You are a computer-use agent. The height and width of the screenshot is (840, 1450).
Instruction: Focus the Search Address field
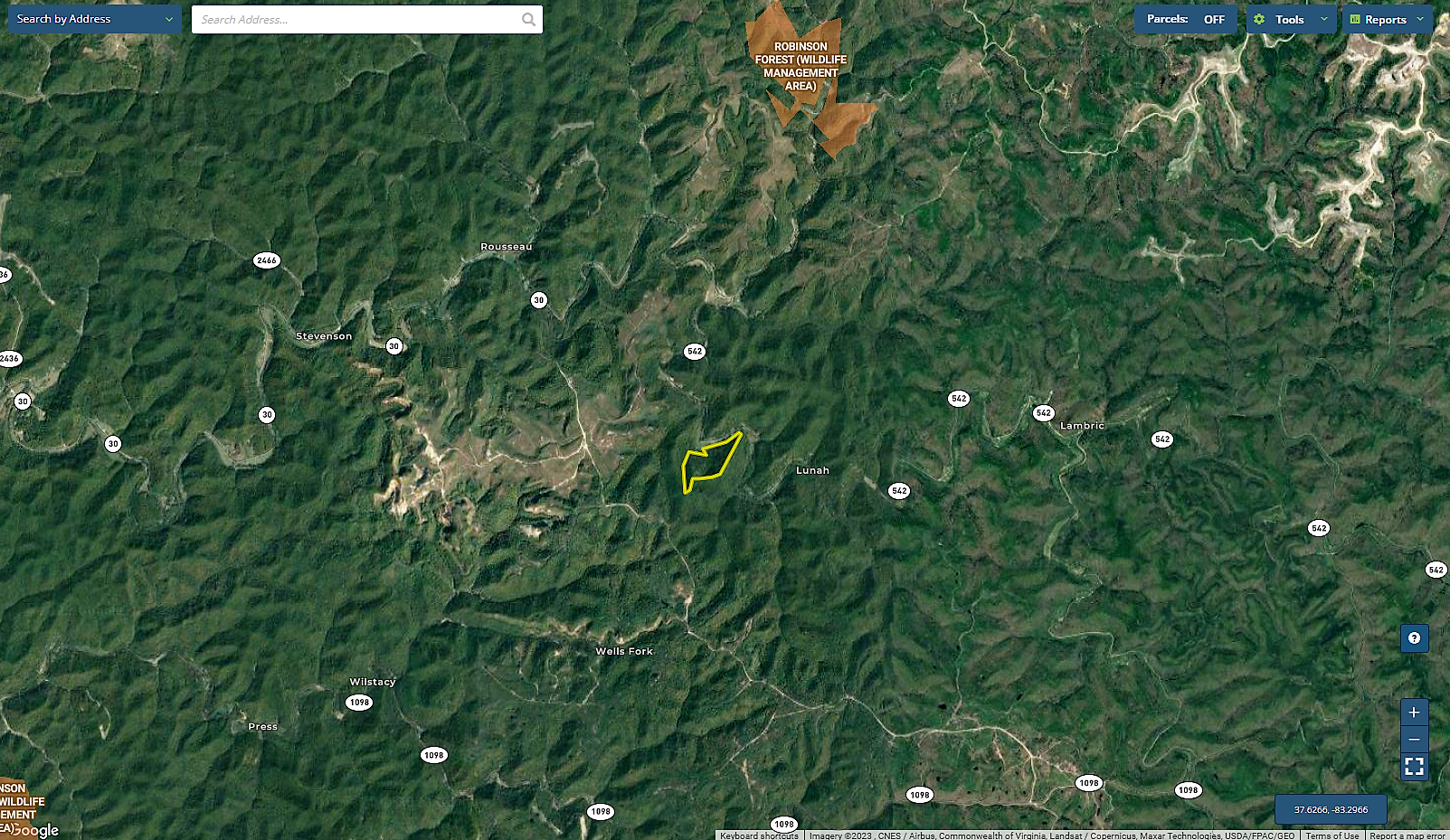(x=357, y=19)
